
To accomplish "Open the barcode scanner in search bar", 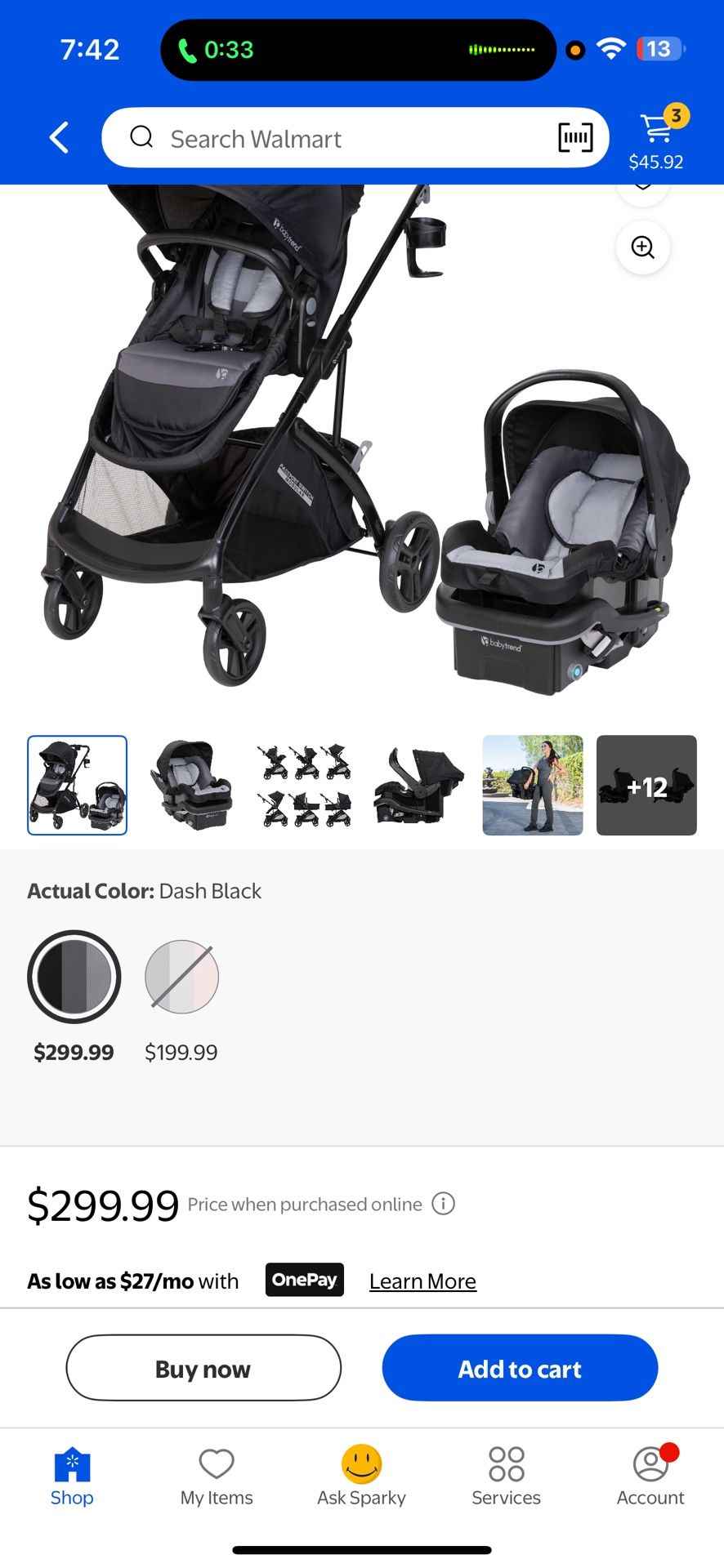I will [574, 137].
